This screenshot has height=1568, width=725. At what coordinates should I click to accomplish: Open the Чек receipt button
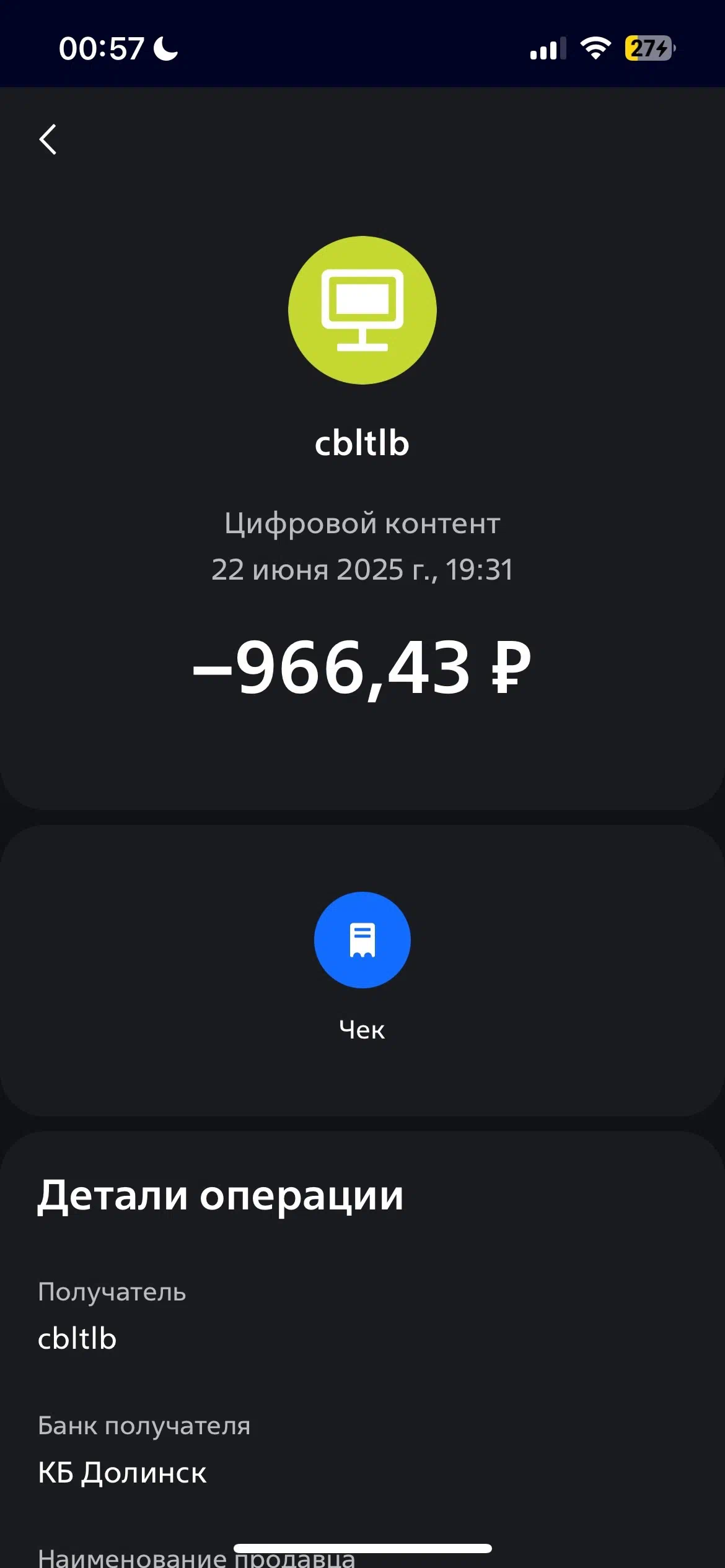pos(362,939)
